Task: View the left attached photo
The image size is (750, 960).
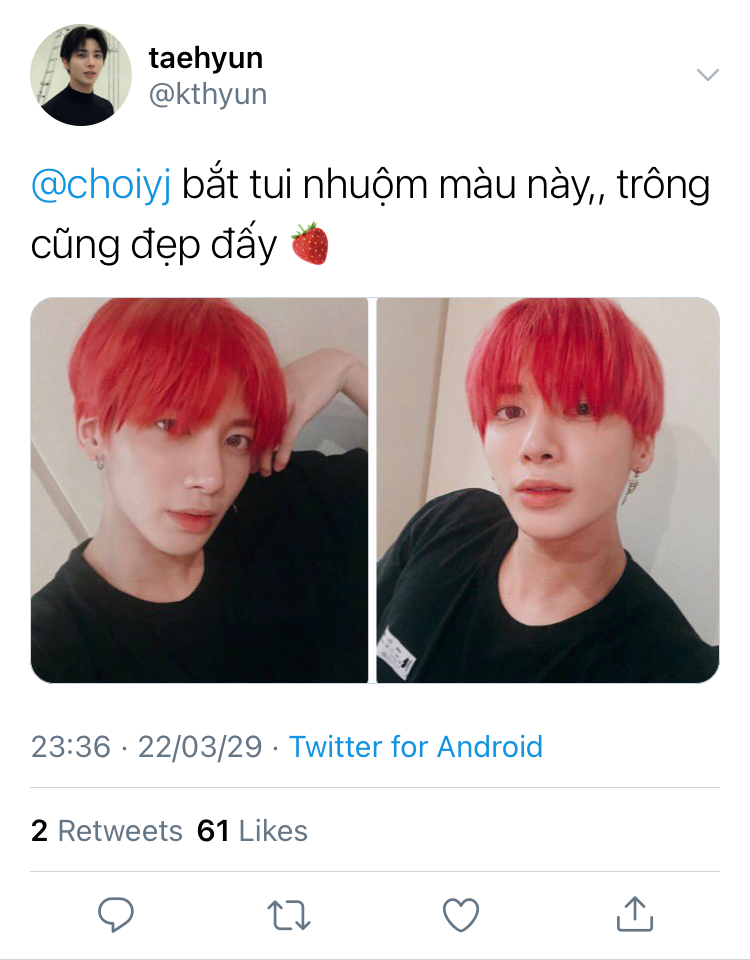Action: pyautogui.click(x=199, y=490)
